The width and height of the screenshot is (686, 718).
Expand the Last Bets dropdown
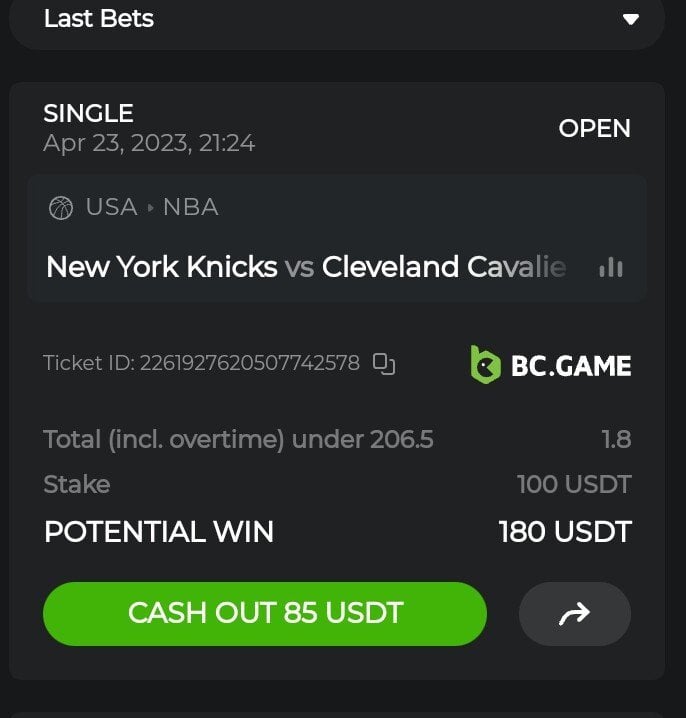tap(630, 19)
